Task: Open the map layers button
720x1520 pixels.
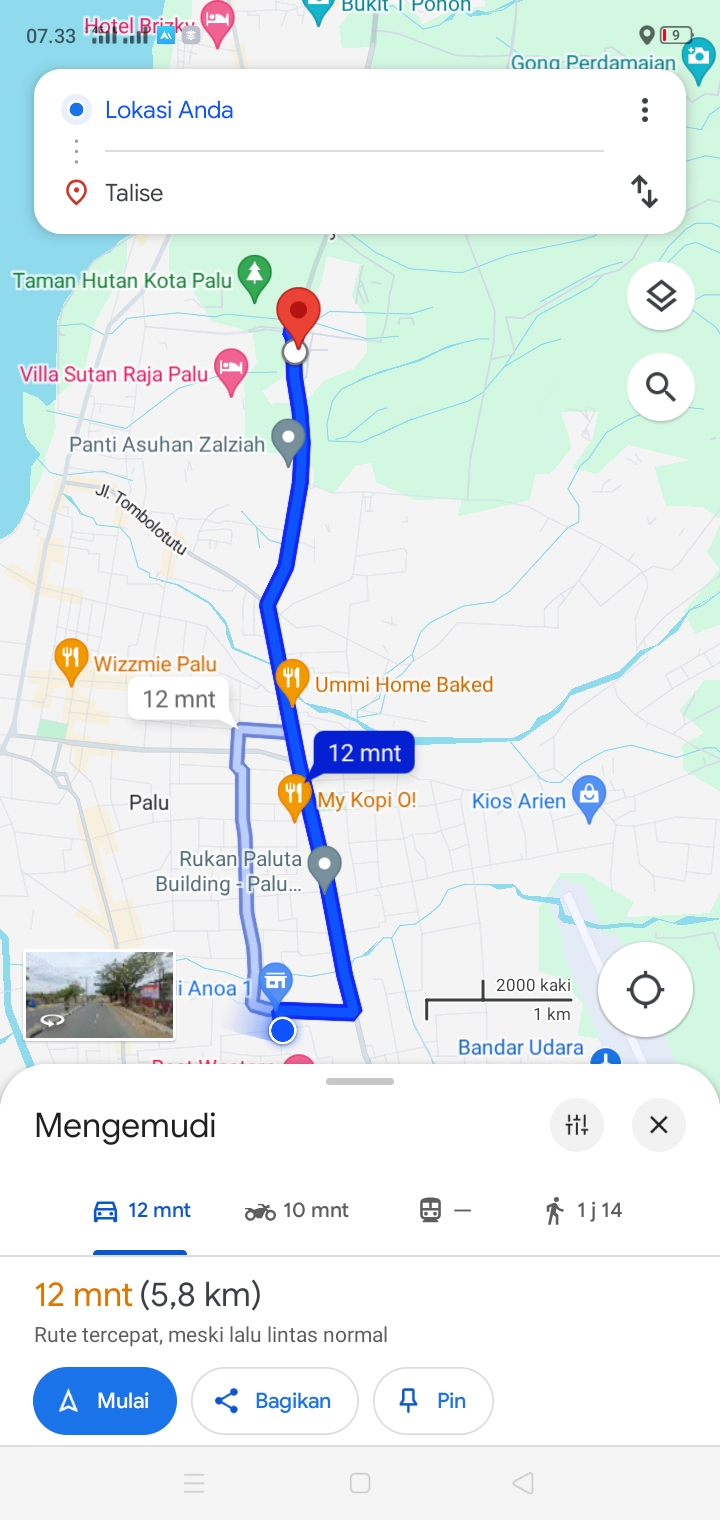Action: 661,296
